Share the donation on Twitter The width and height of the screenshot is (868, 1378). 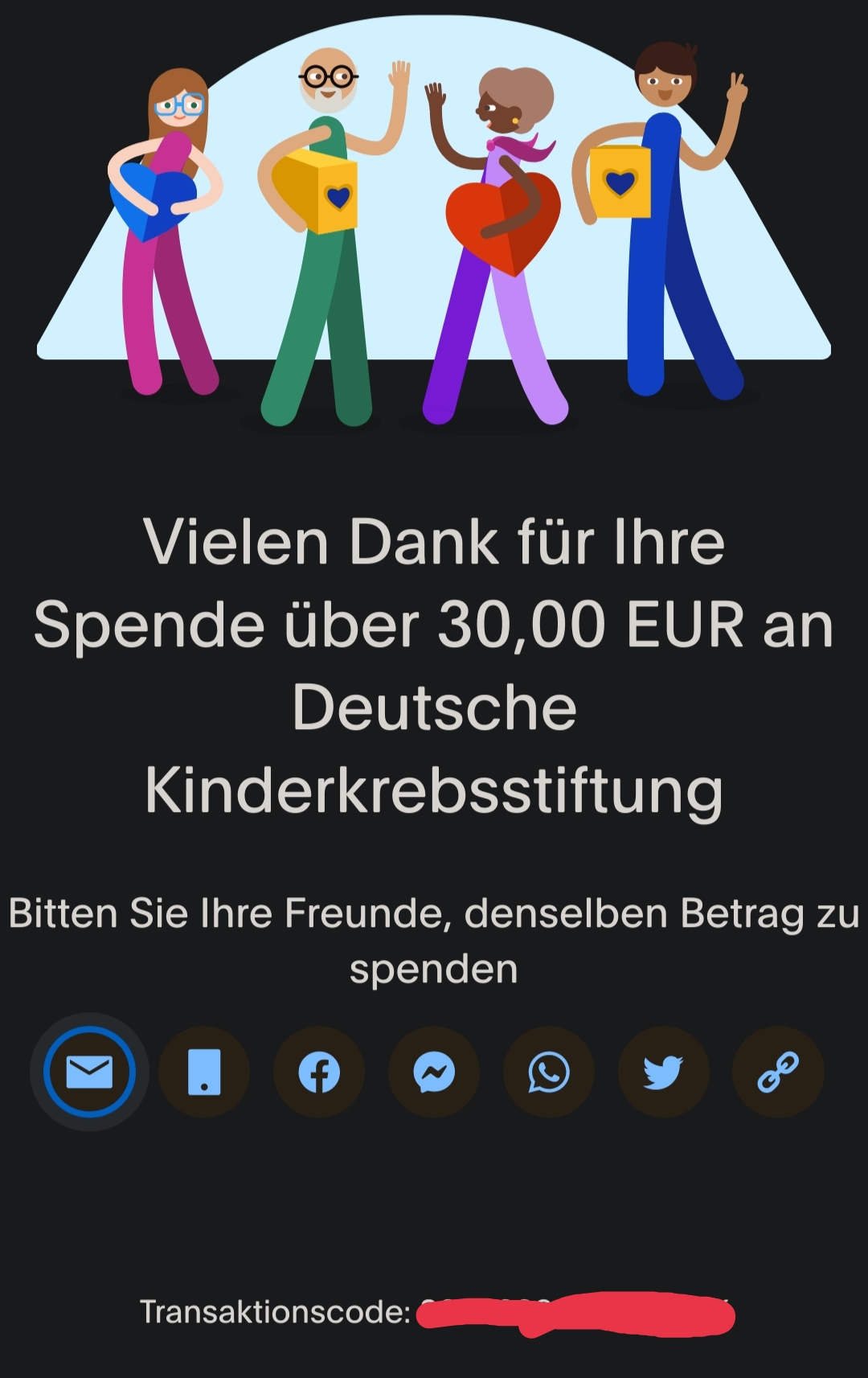[664, 1072]
